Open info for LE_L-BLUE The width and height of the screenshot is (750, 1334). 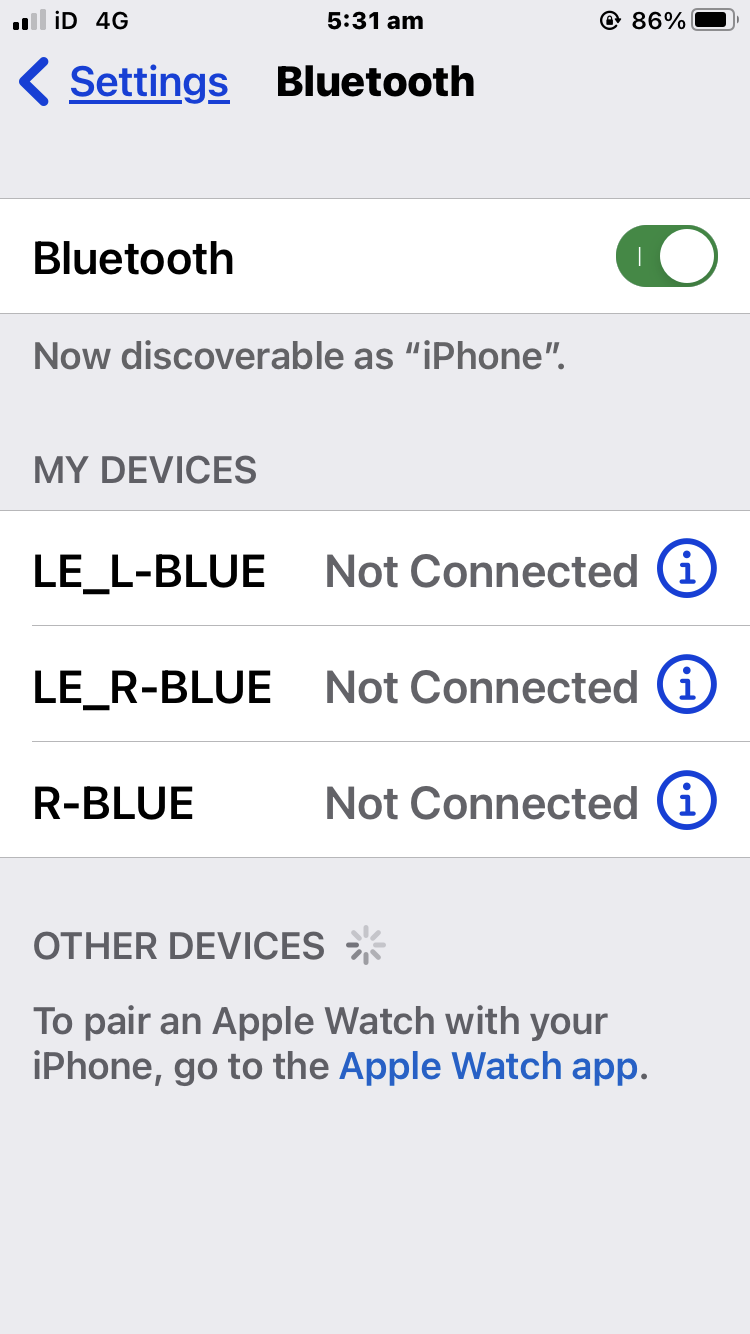click(x=687, y=568)
